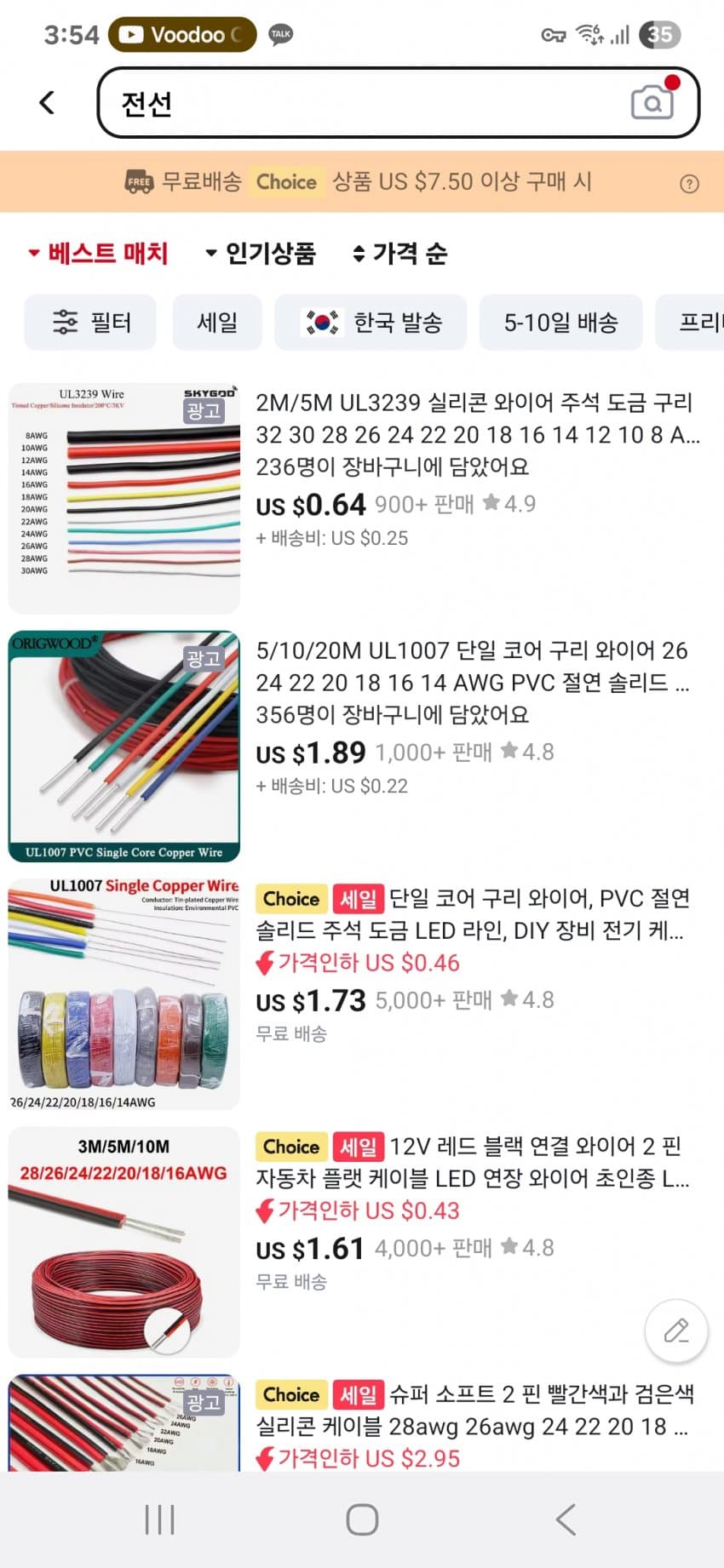The width and height of the screenshot is (724, 1568).
Task: Open the recent apps view
Action: 159,1519
